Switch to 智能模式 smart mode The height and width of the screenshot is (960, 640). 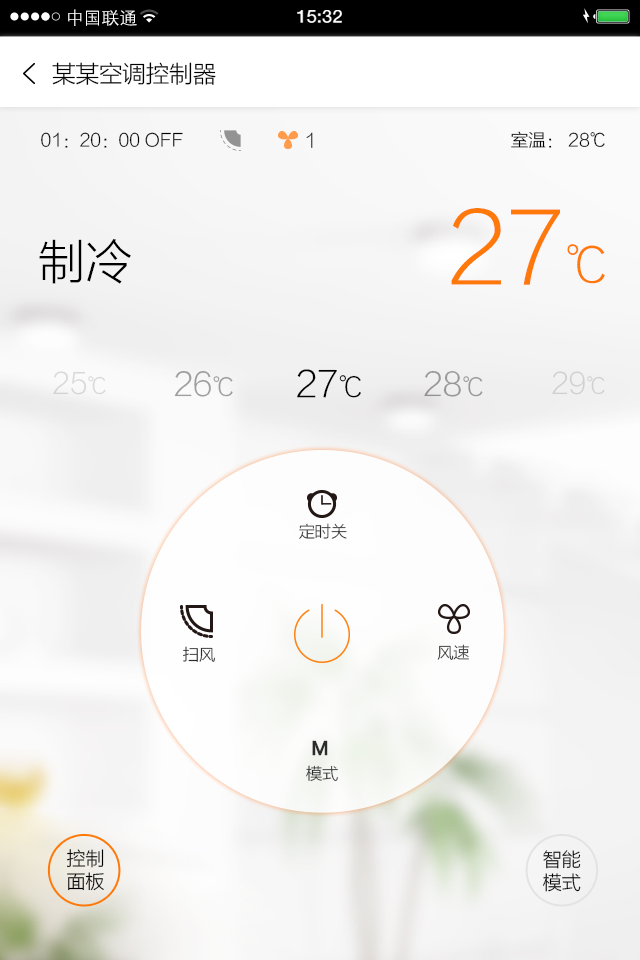(x=561, y=870)
